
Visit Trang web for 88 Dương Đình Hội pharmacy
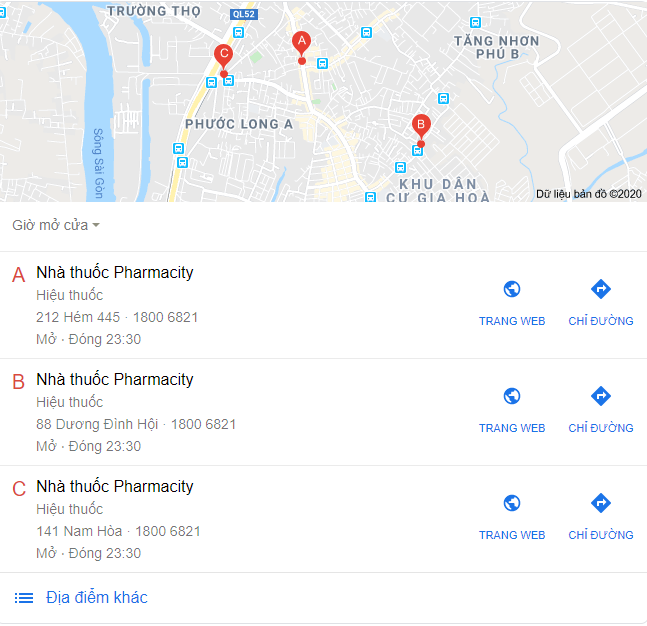(512, 408)
